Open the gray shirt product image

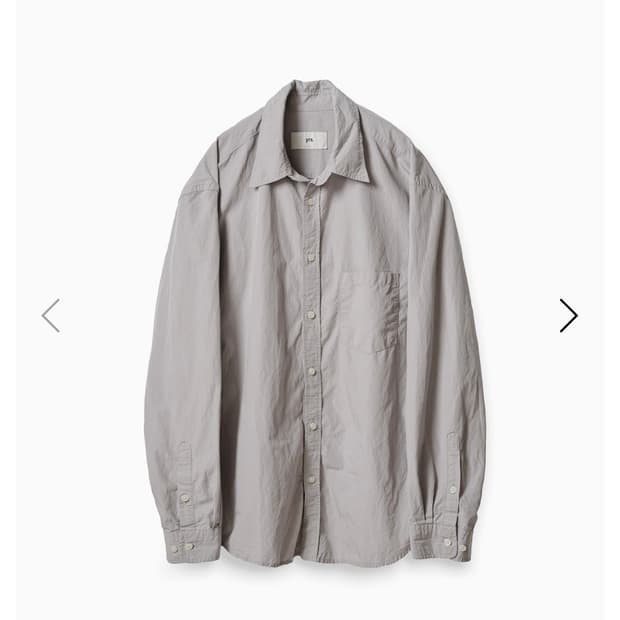[x=314, y=321]
